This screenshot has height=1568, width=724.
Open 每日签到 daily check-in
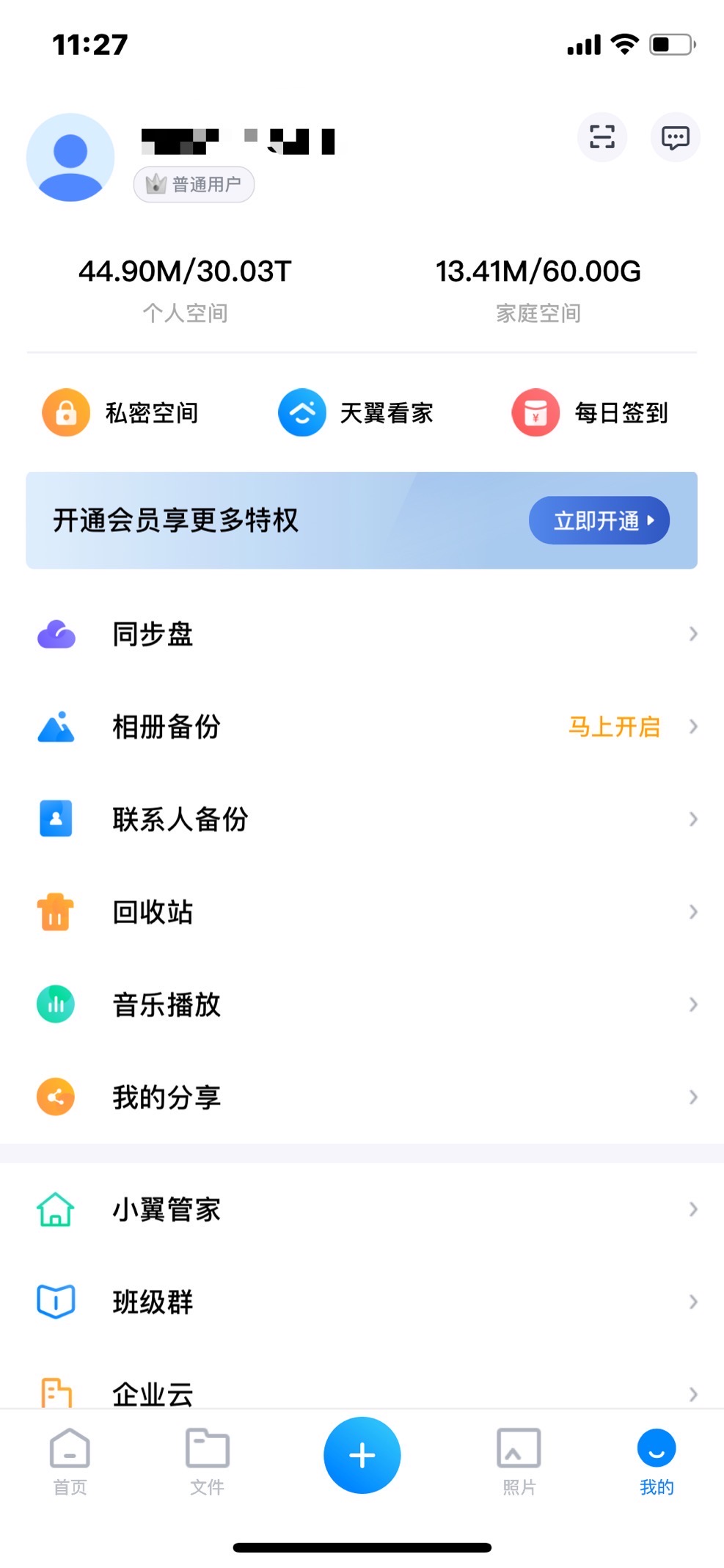point(590,413)
